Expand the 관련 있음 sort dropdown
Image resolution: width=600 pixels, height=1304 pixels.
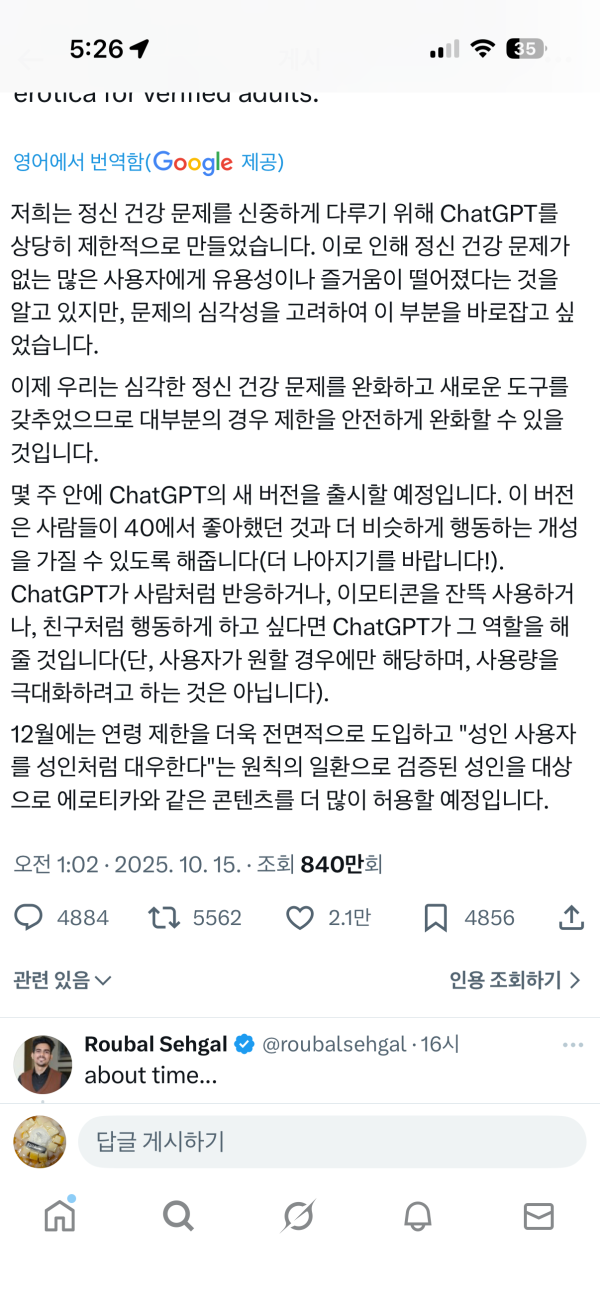coord(62,980)
